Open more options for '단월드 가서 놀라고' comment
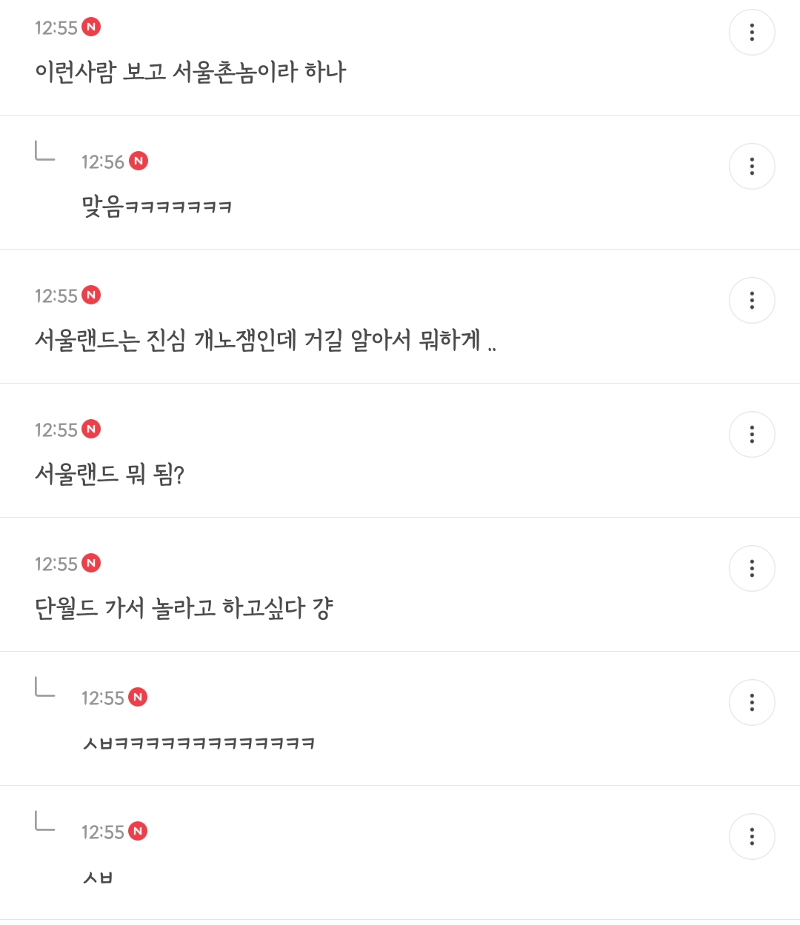 [x=752, y=569]
